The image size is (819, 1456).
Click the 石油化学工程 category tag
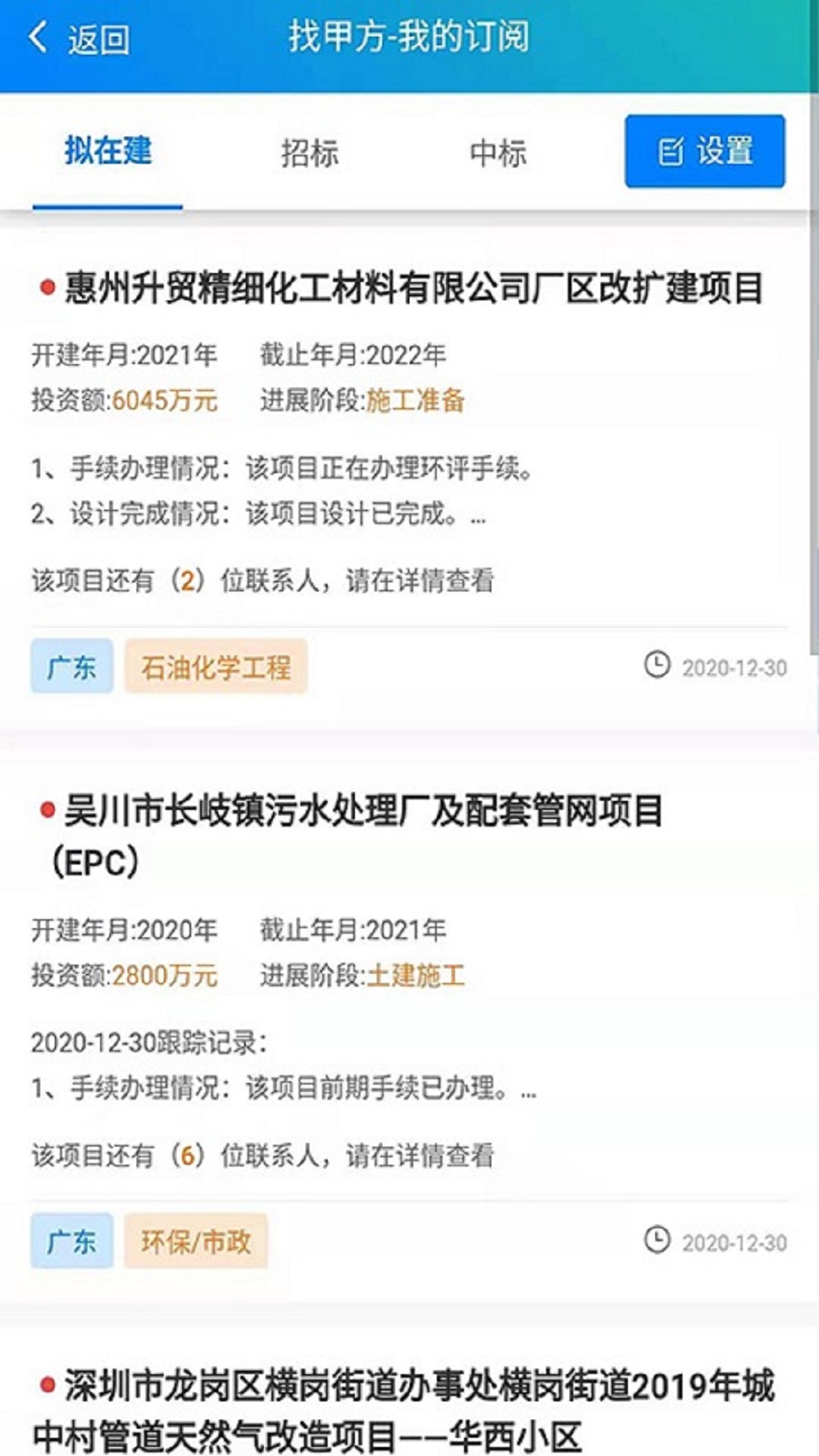216,667
